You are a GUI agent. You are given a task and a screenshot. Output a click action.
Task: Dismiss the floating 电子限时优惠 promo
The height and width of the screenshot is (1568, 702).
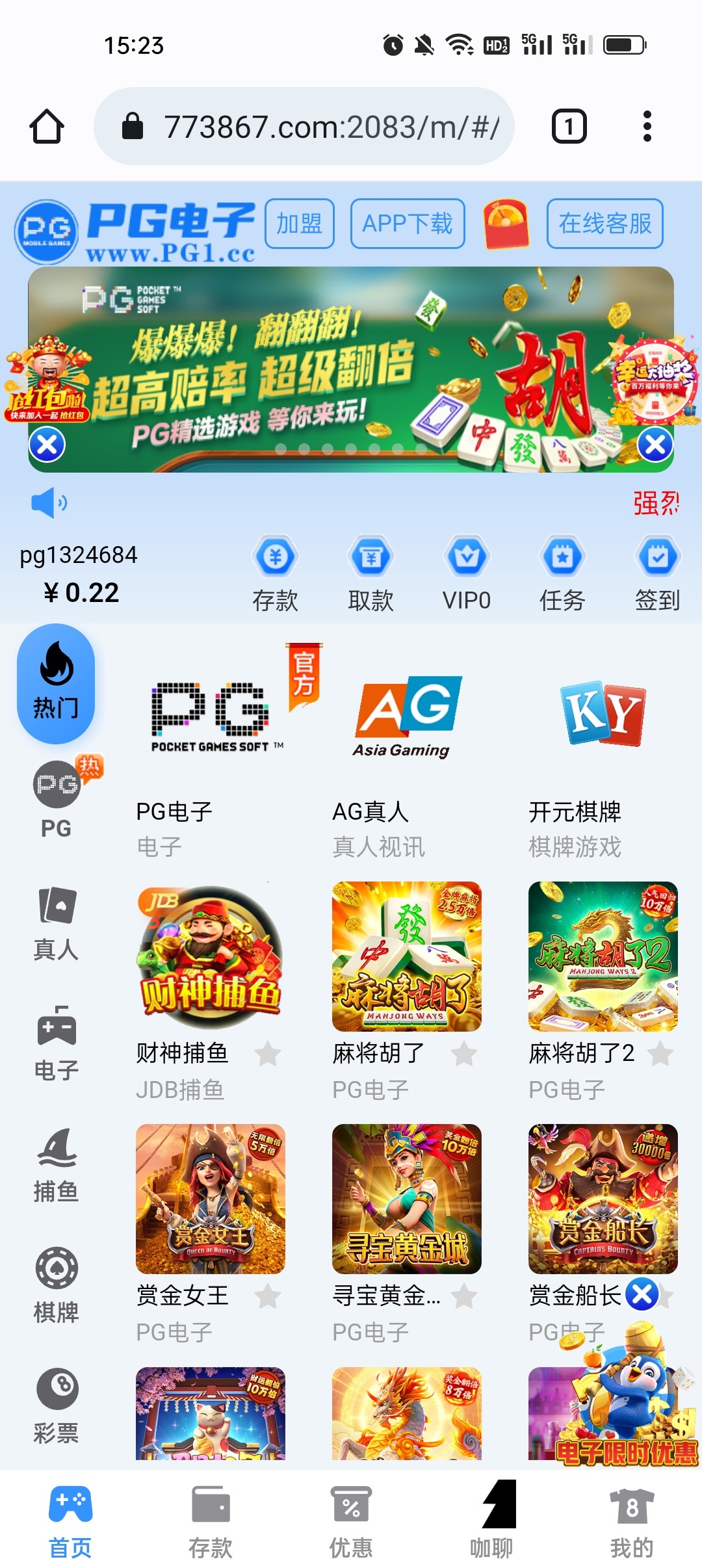642,1294
